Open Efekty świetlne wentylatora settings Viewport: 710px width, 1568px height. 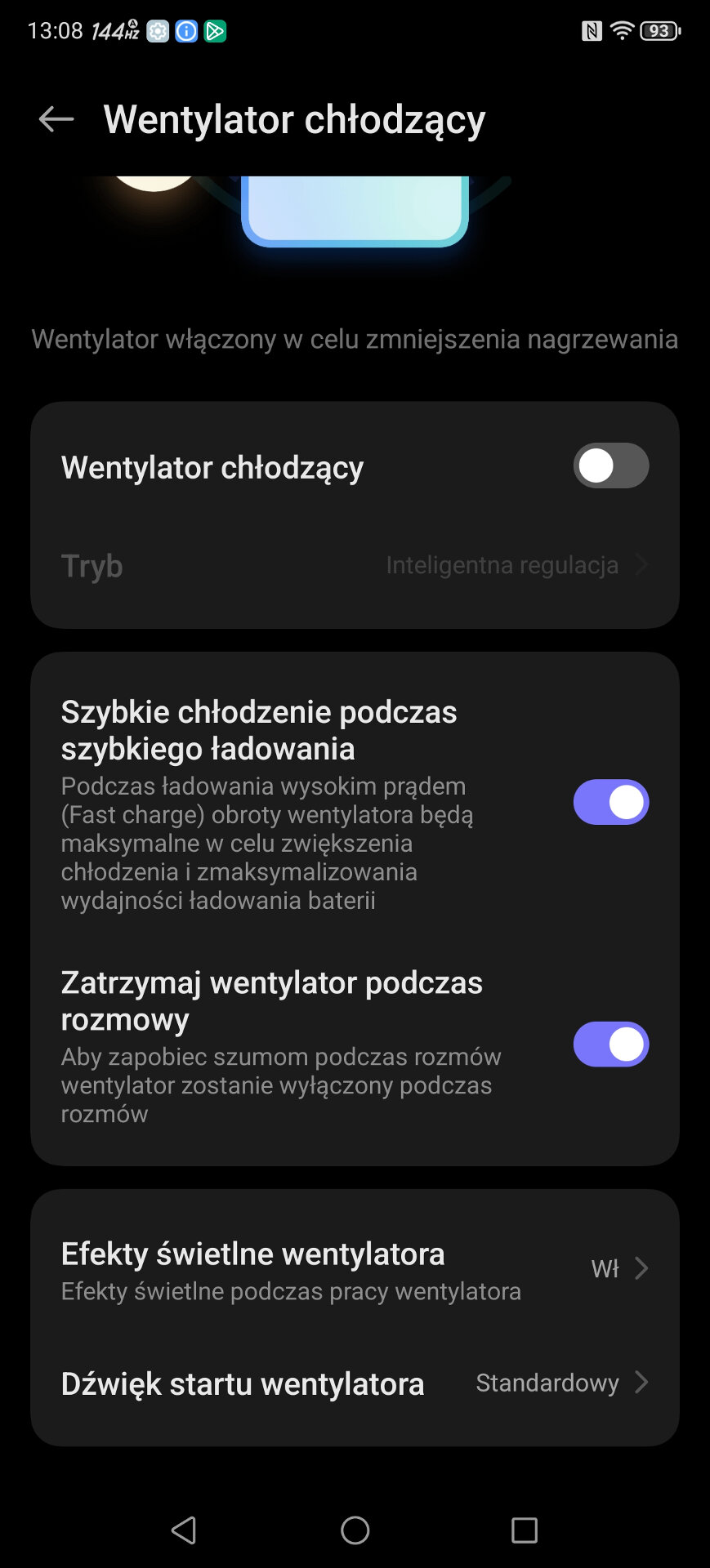coord(355,1270)
